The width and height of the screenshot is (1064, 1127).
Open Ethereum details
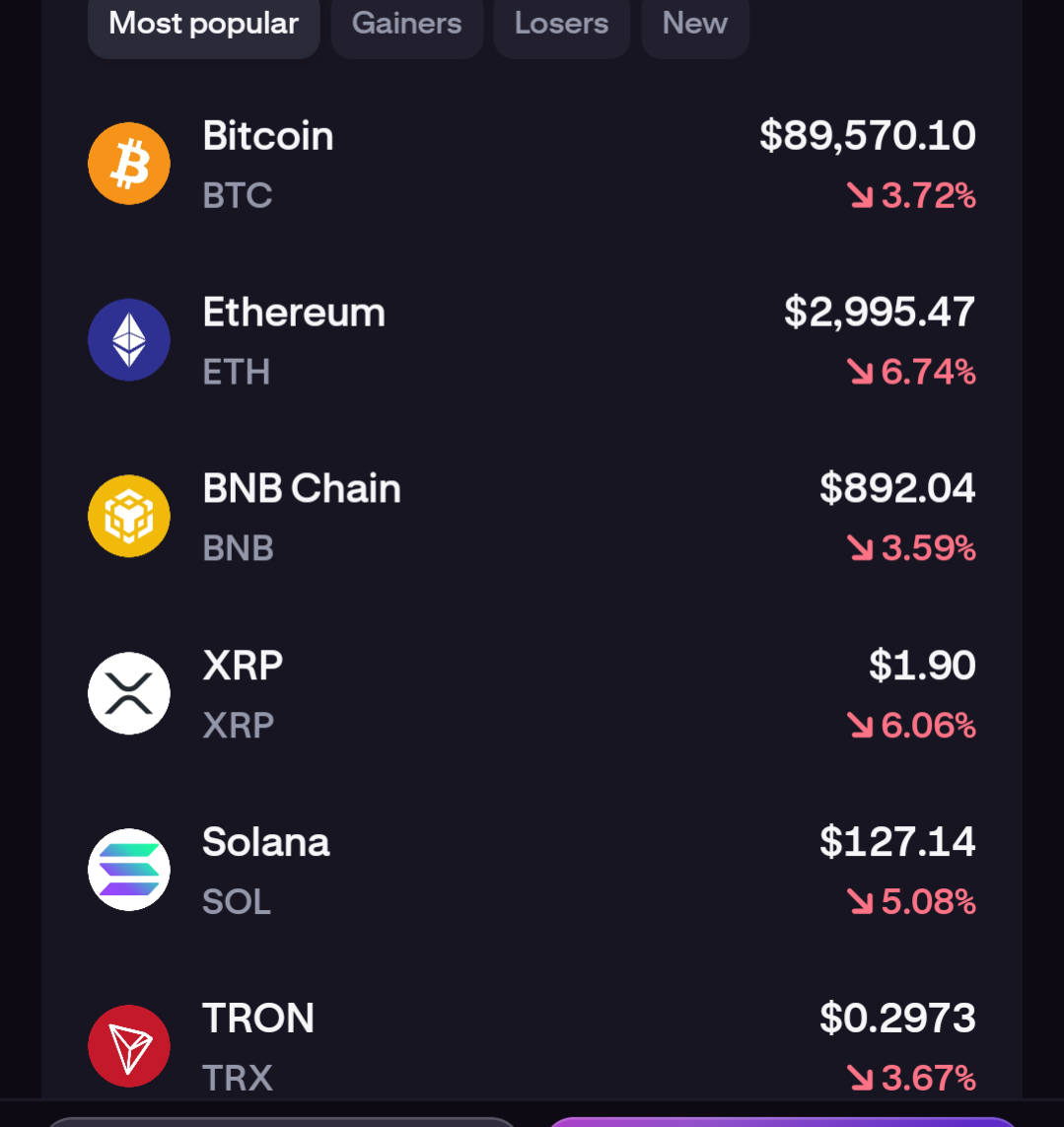532,340
